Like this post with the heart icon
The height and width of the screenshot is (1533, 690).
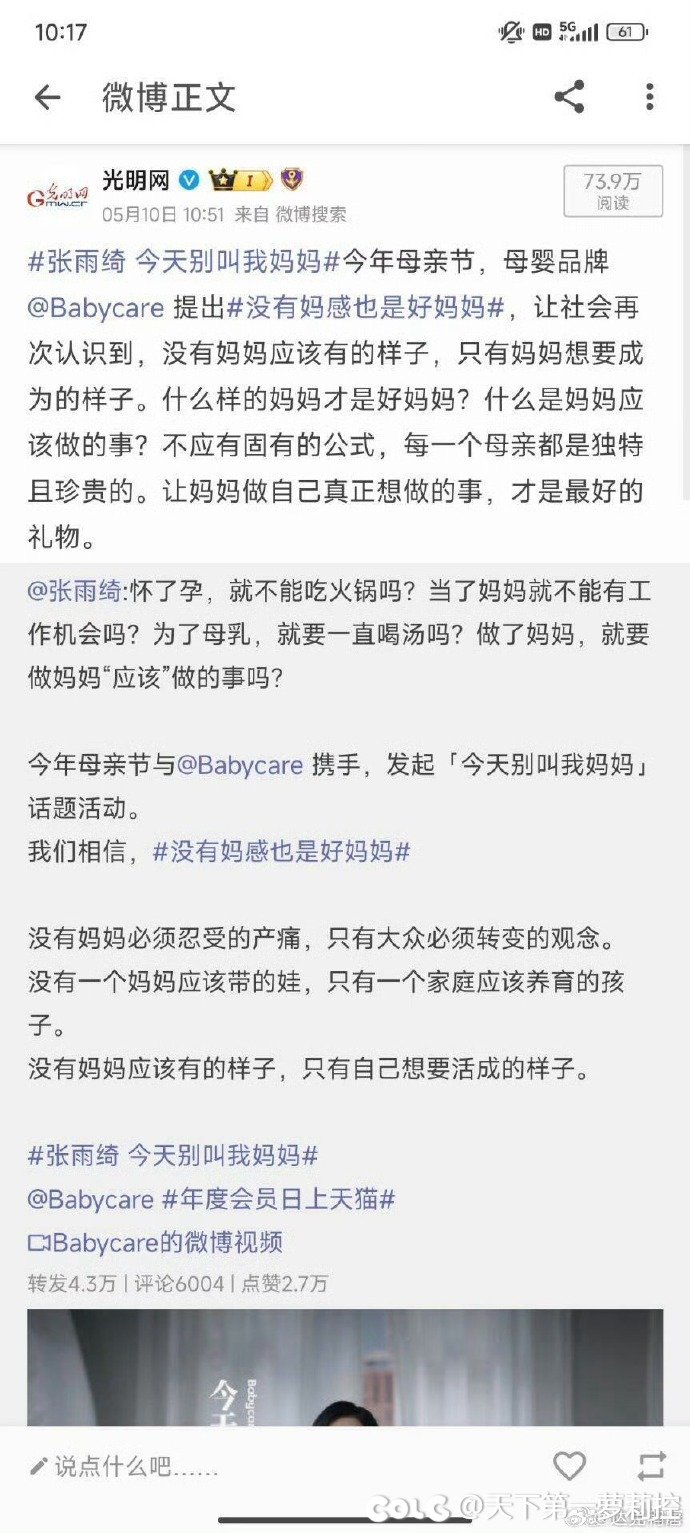click(569, 1467)
